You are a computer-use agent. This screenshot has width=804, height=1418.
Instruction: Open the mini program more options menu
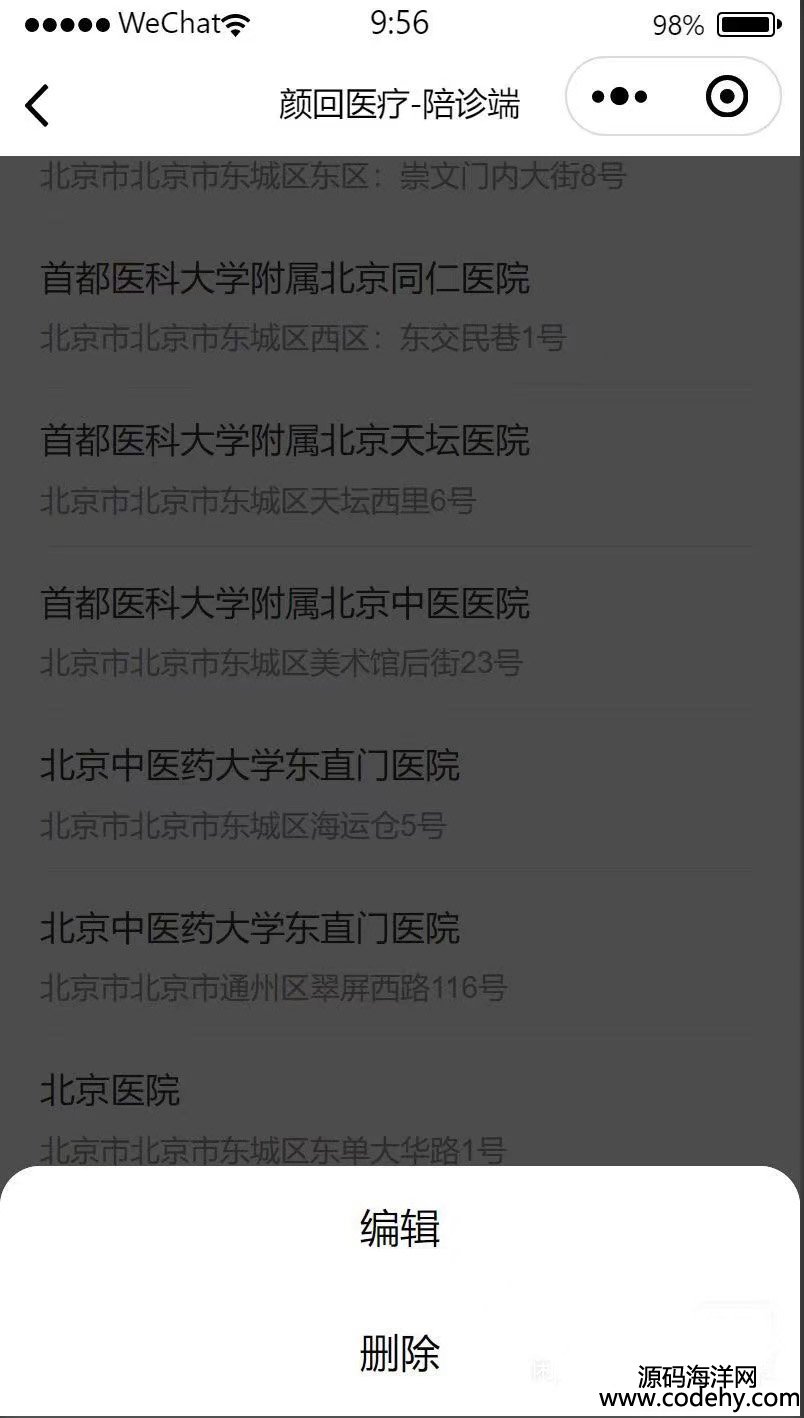pos(619,97)
